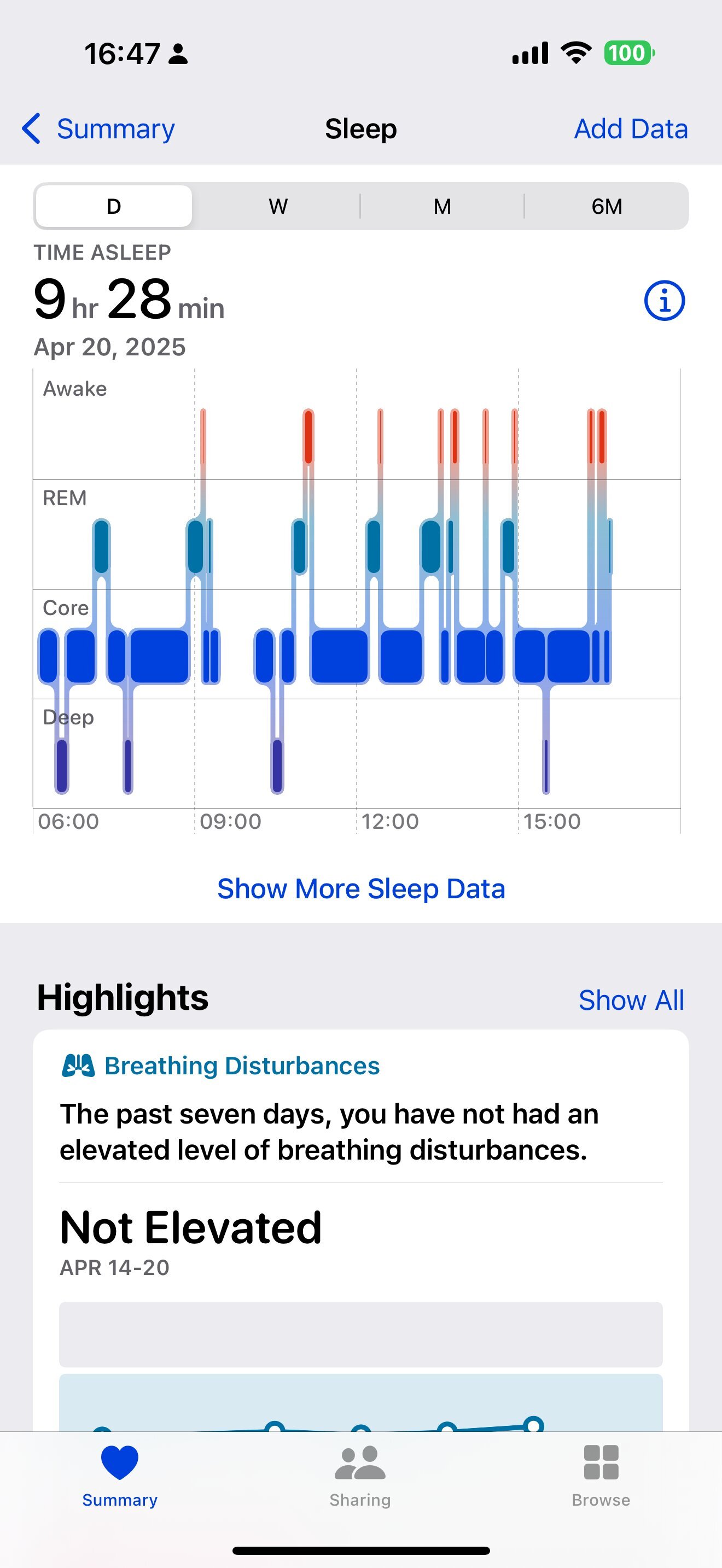Switch to the weekly W view
722x1568 pixels.
tap(278, 206)
